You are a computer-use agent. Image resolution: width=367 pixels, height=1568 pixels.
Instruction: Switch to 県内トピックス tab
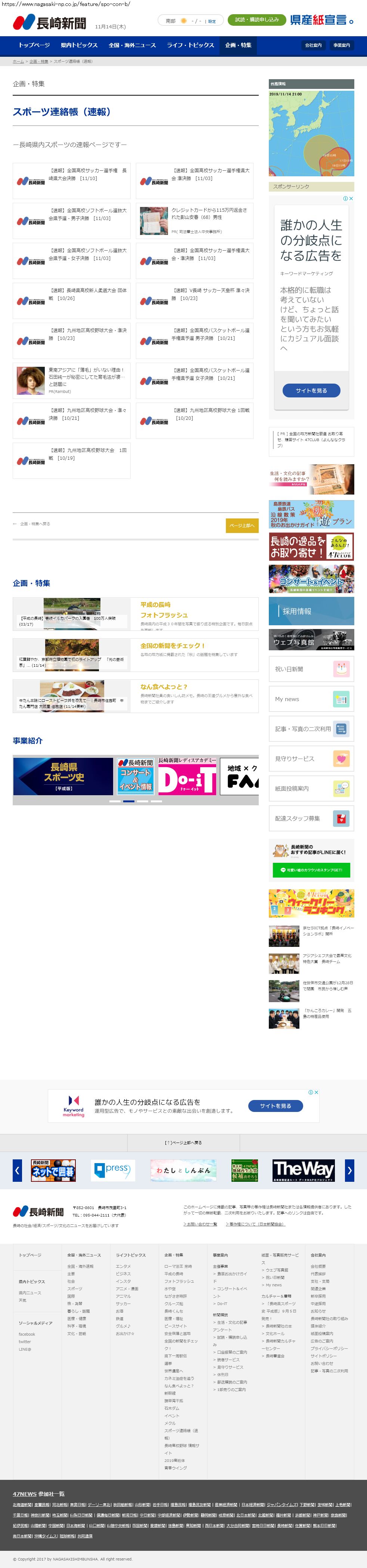coord(79,45)
